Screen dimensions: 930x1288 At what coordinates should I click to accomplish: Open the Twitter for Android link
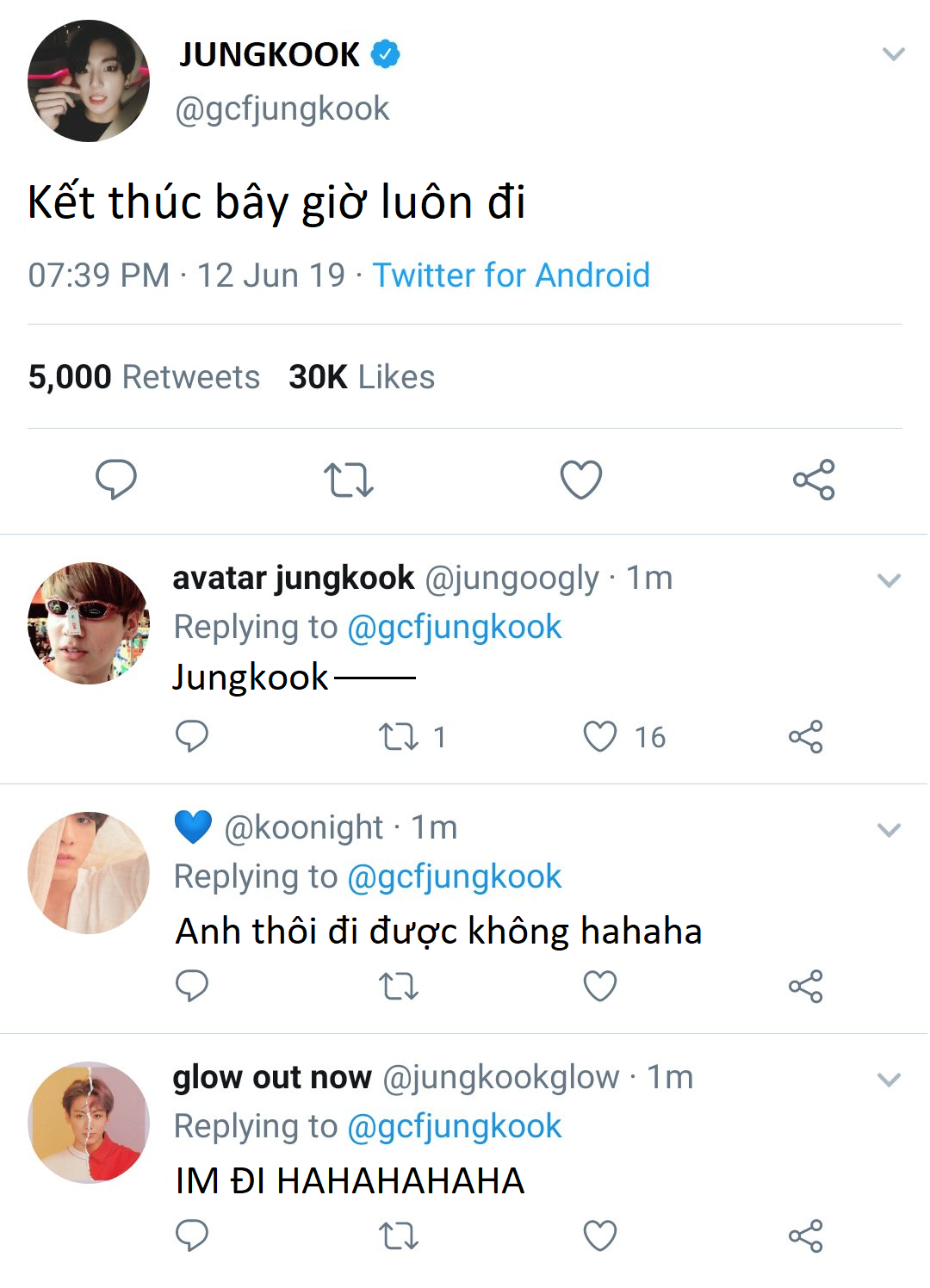click(x=511, y=276)
